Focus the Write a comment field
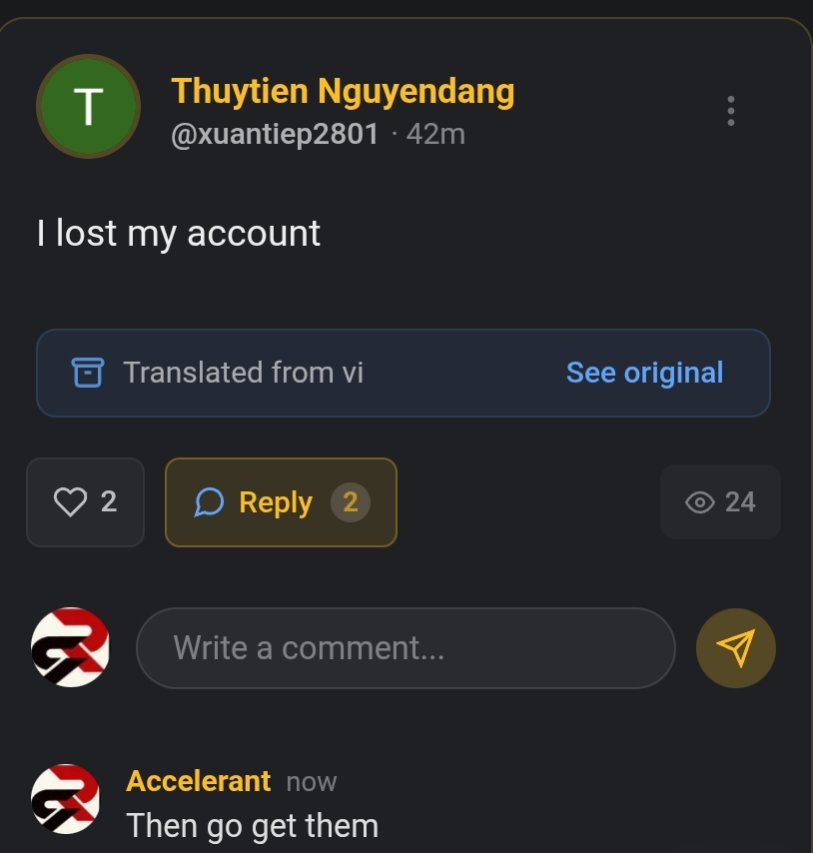813x853 pixels. [405, 648]
